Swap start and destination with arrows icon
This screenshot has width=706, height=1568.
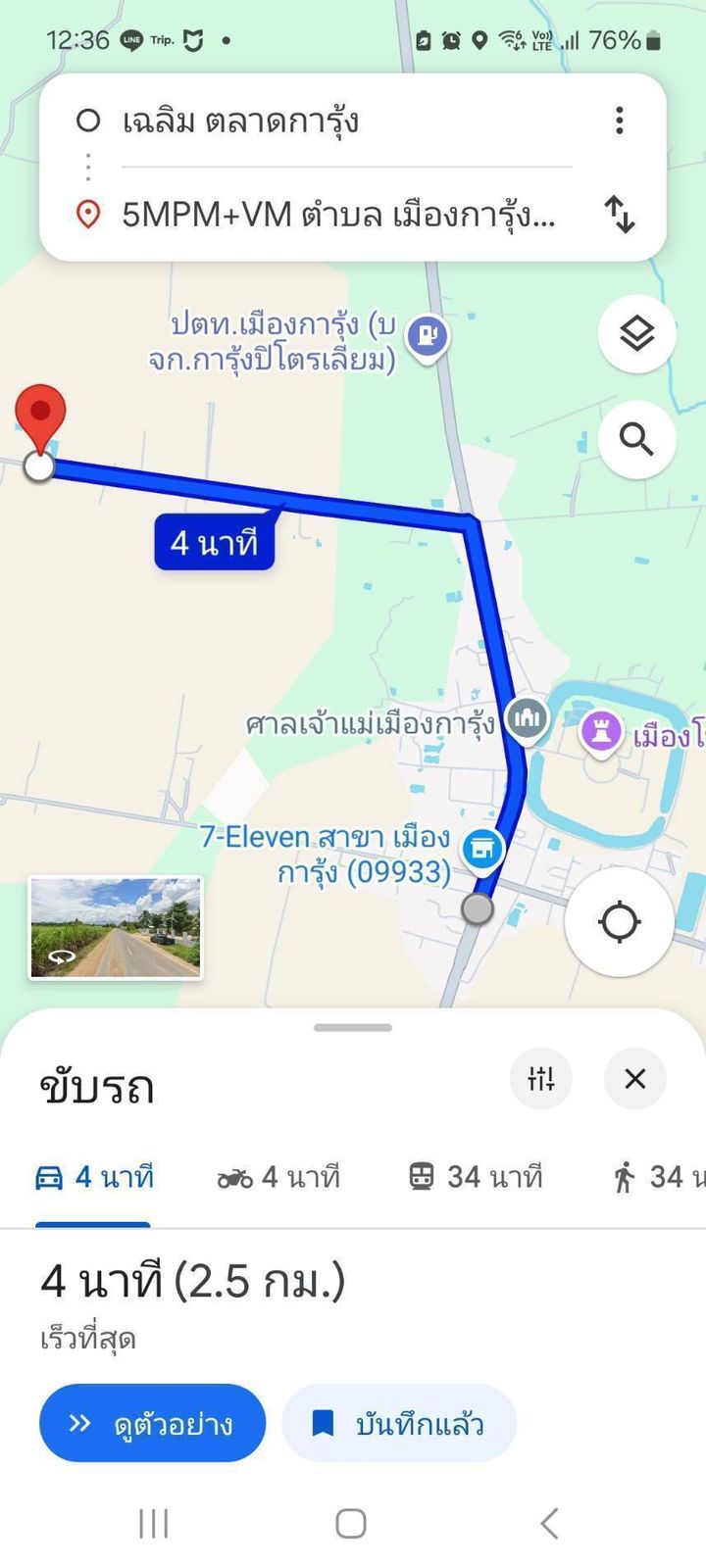click(x=619, y=218)
